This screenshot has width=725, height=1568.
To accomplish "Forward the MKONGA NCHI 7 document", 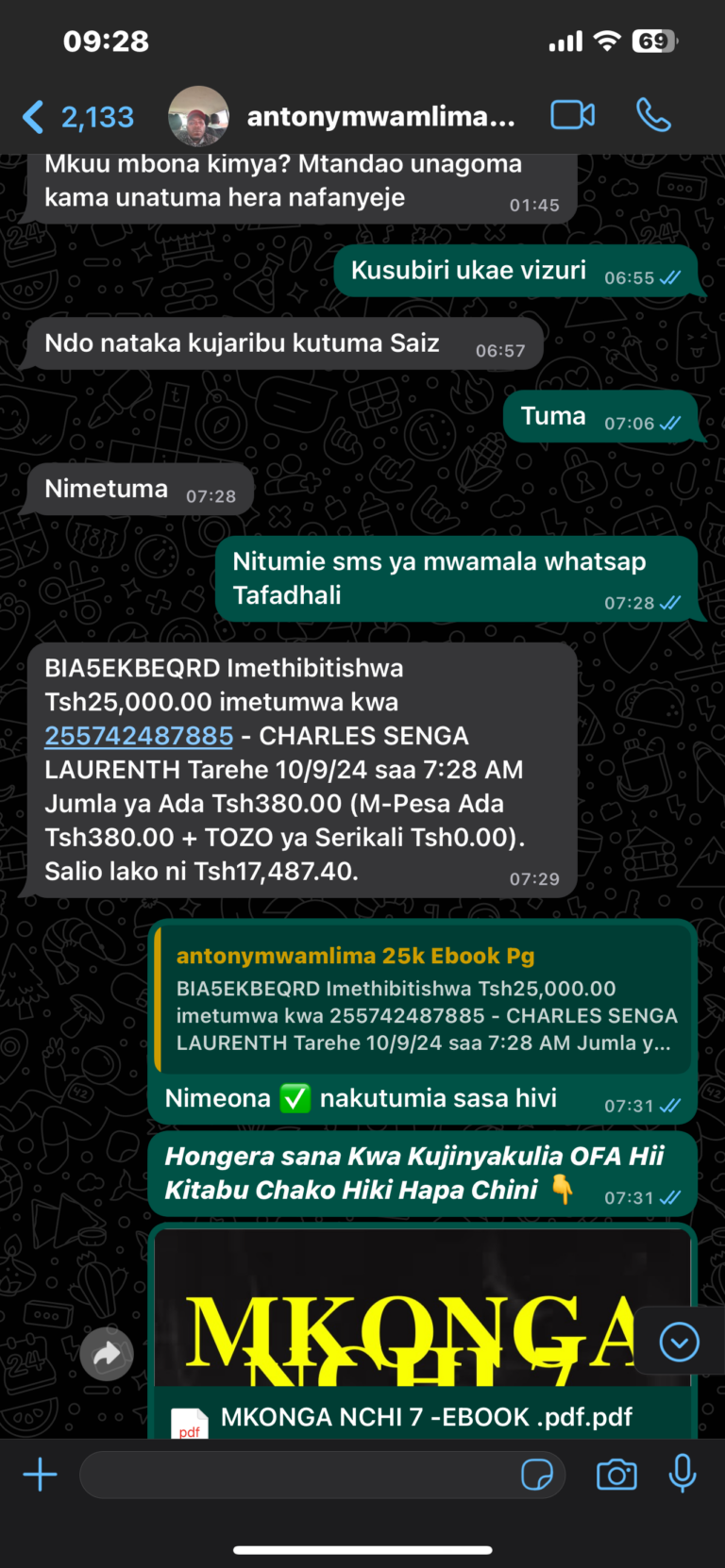I will click(107, 1354).
